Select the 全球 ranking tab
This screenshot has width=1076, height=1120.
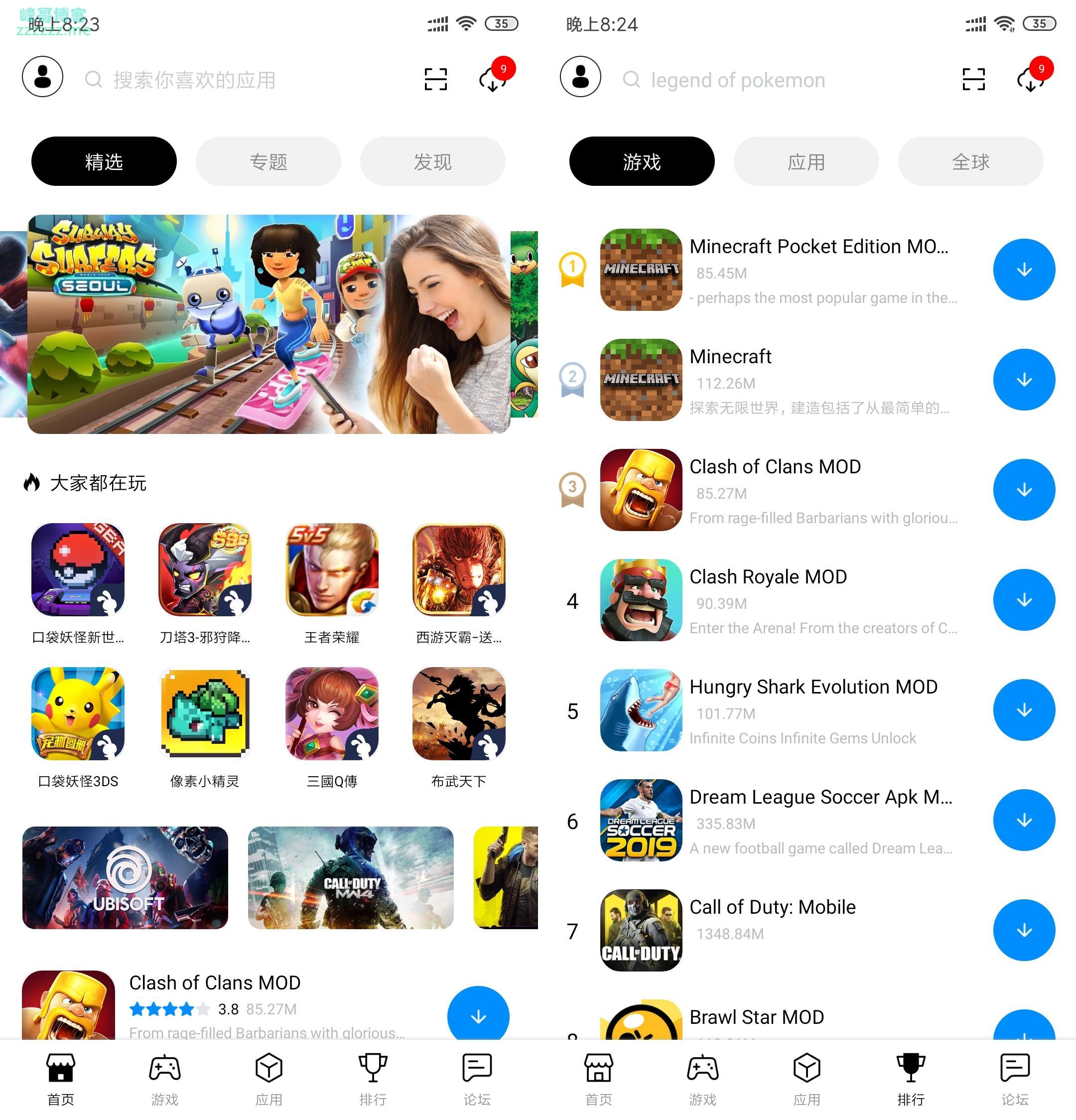[970, 162]
